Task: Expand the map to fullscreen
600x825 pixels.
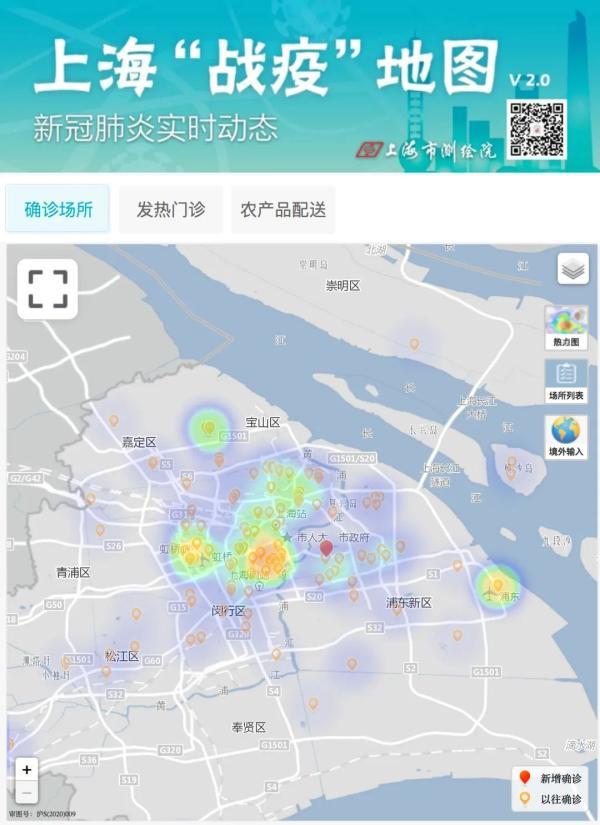Action: pyautogui.click(x=47, y=289)
